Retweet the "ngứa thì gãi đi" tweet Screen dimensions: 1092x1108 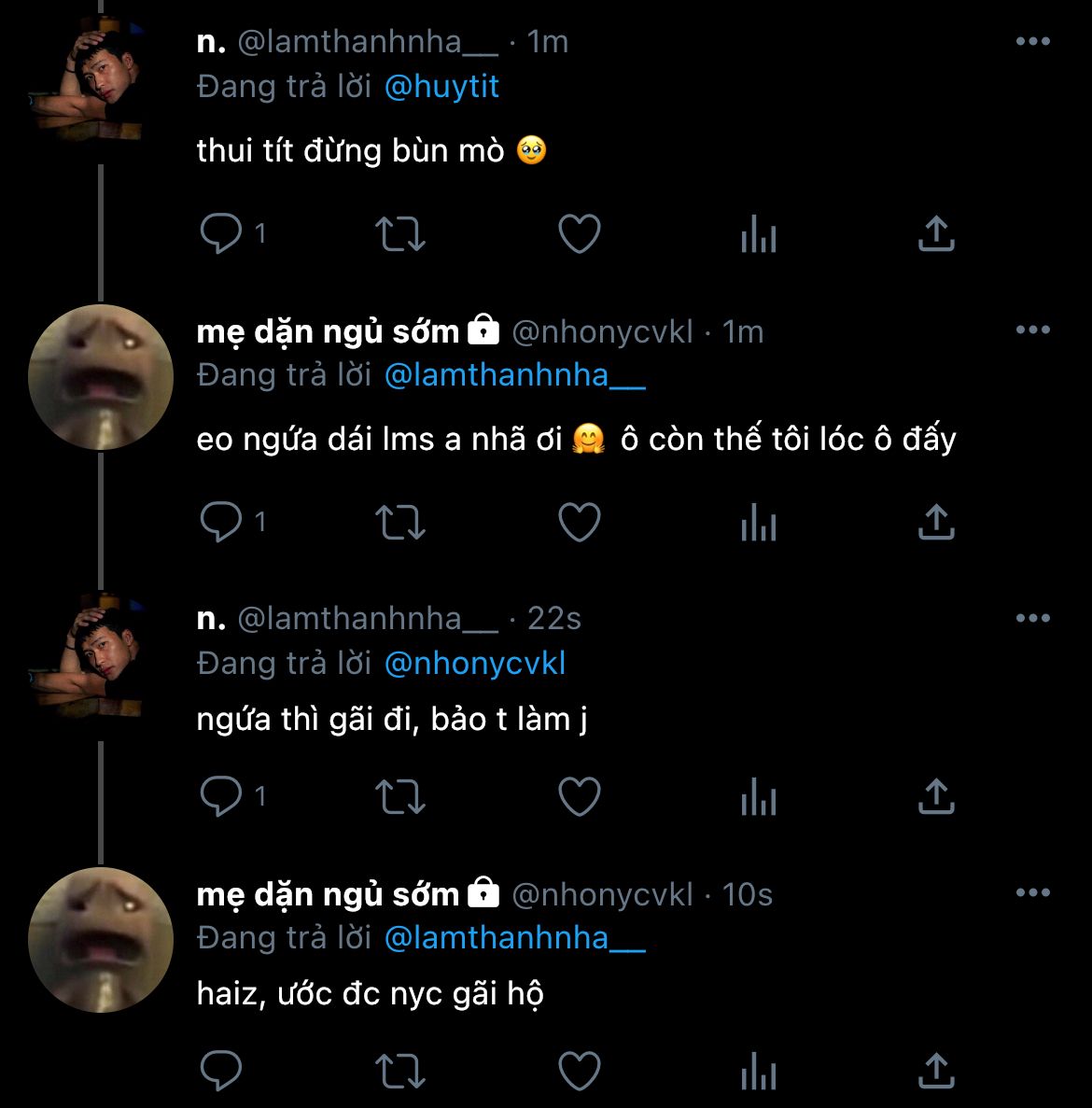[399, 796]
